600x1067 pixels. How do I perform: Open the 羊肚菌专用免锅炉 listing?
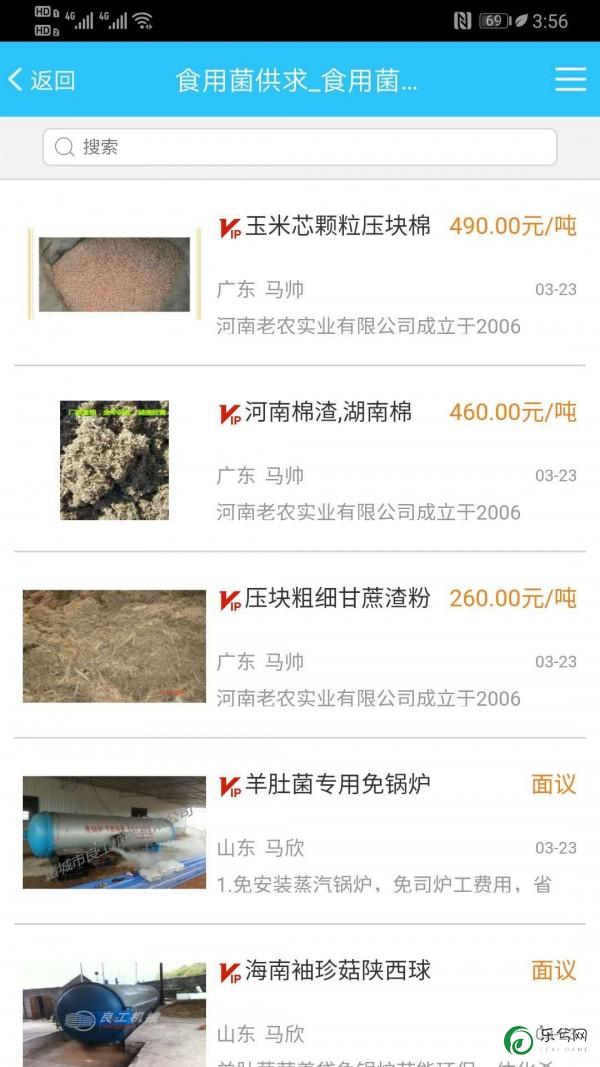tap(300, 832)
